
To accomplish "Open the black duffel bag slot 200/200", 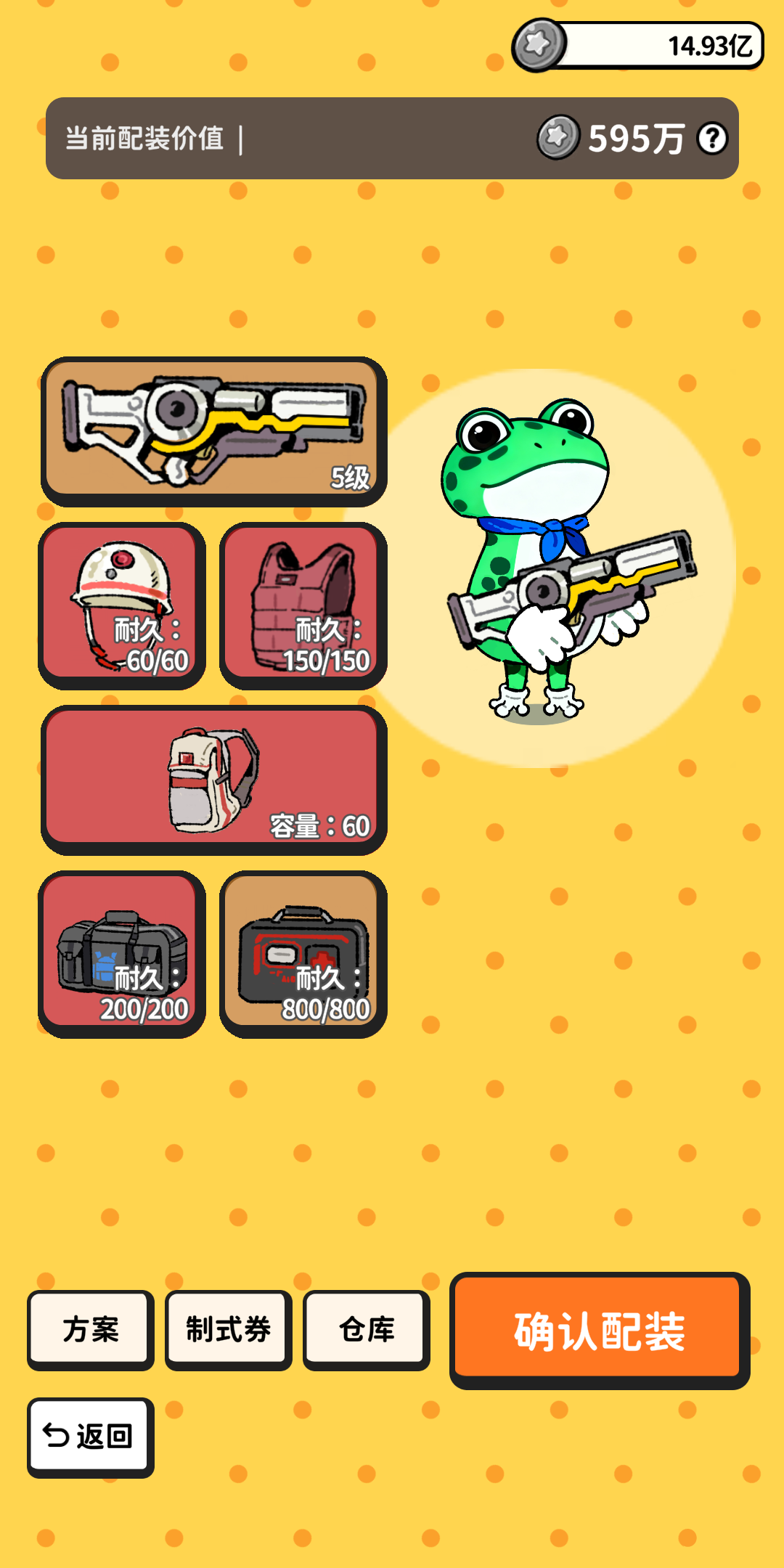I will coord(122,953).
